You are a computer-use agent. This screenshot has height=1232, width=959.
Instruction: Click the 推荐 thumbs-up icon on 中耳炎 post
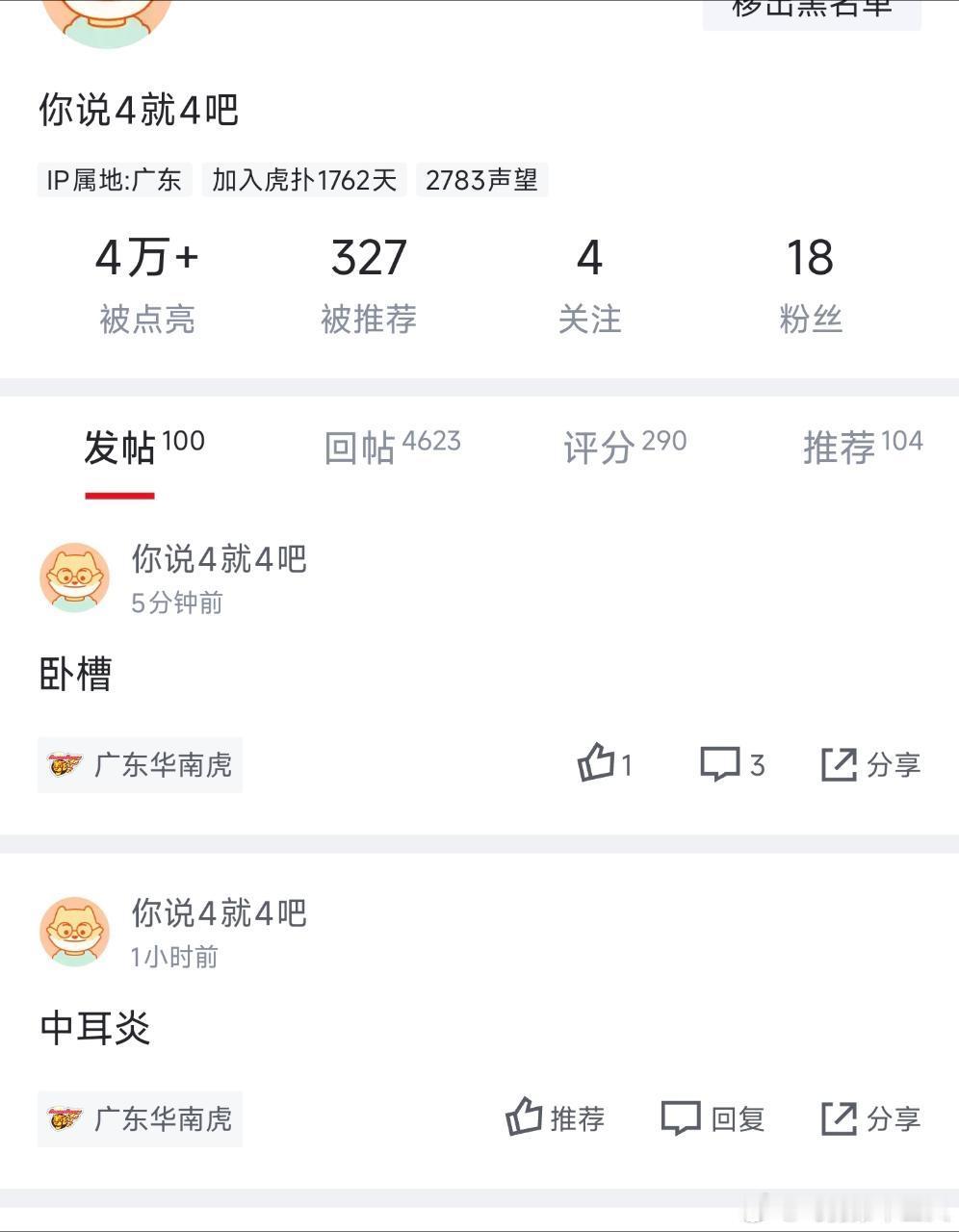point(555,1118)
